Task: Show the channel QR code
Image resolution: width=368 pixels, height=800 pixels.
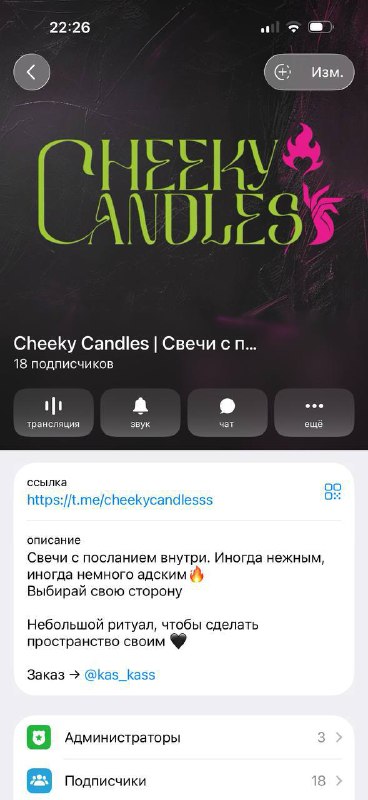Action: coord(333,491)
